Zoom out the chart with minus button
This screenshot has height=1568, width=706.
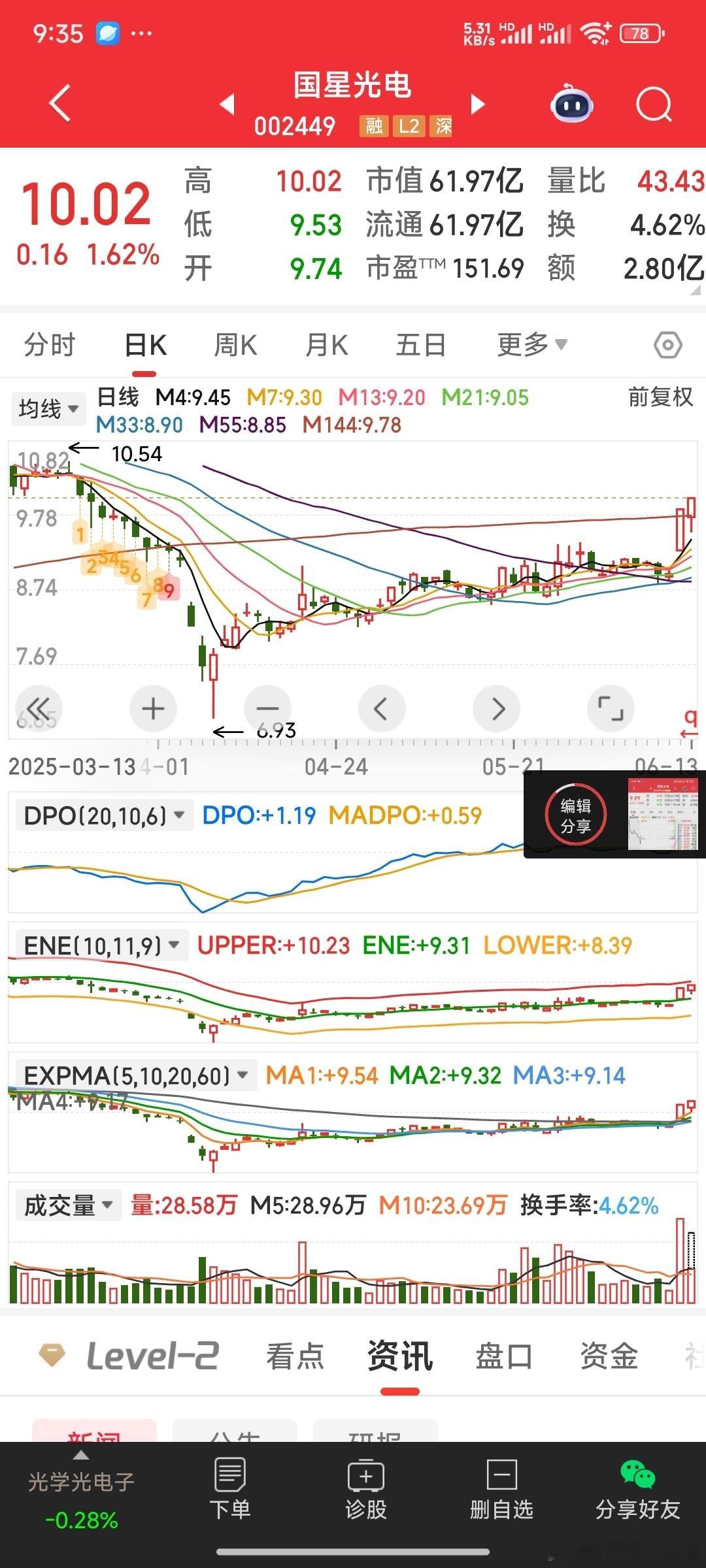click(267, 708)
